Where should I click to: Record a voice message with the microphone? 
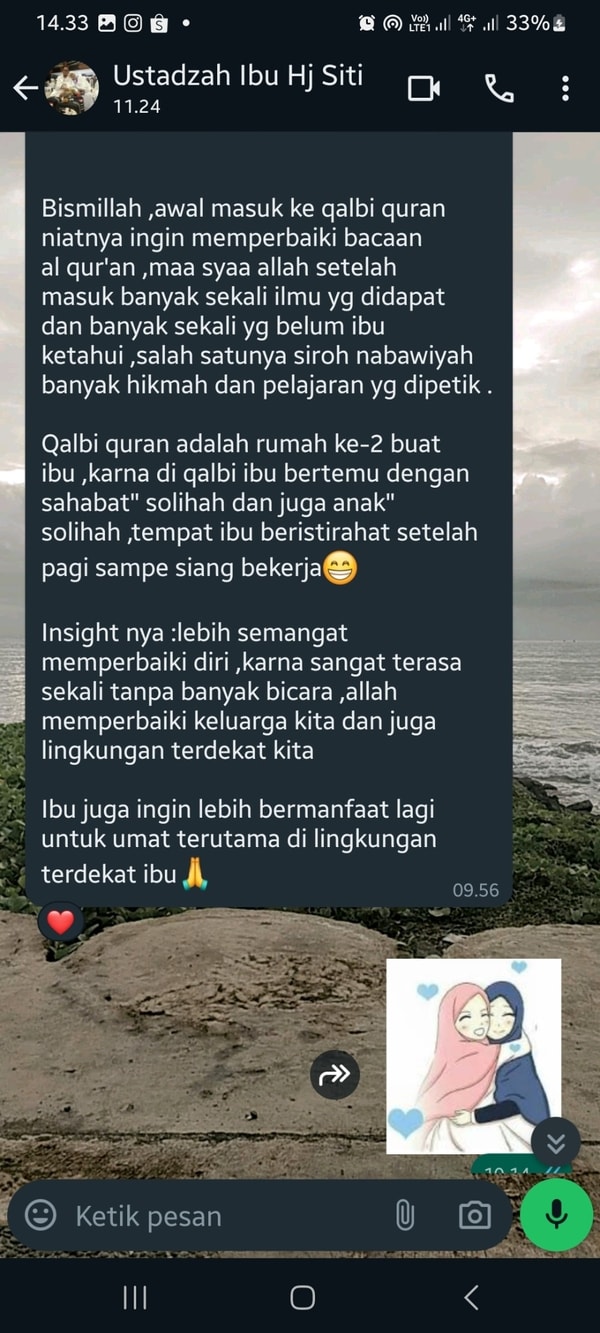[556, 1215]
